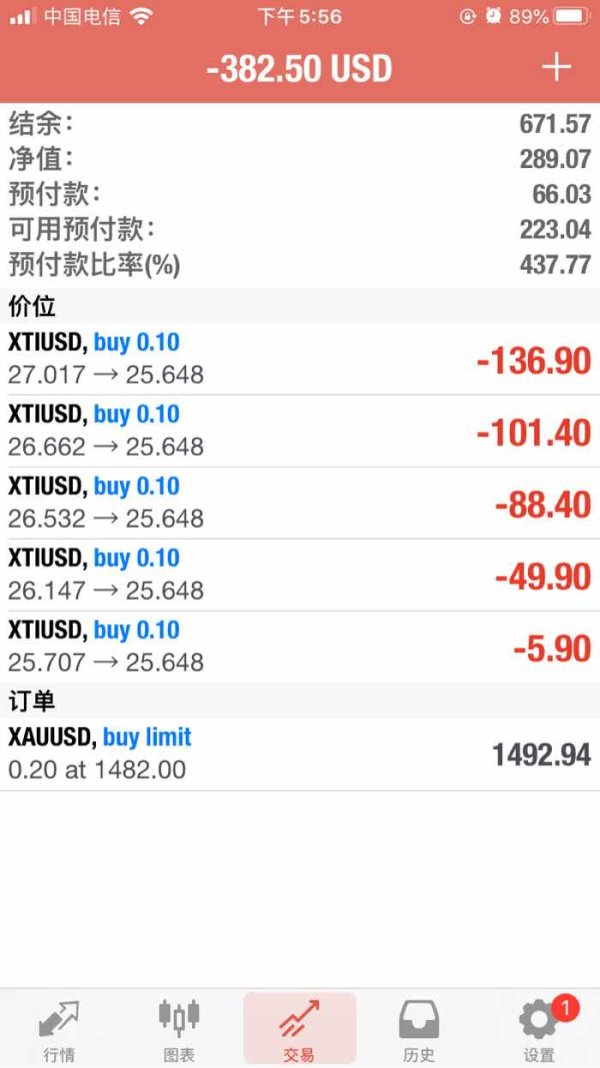View the XTIUSD position opened at 26.147
Image resolution: width=600 pixels, height=1068 pixels.
(300, 575)
